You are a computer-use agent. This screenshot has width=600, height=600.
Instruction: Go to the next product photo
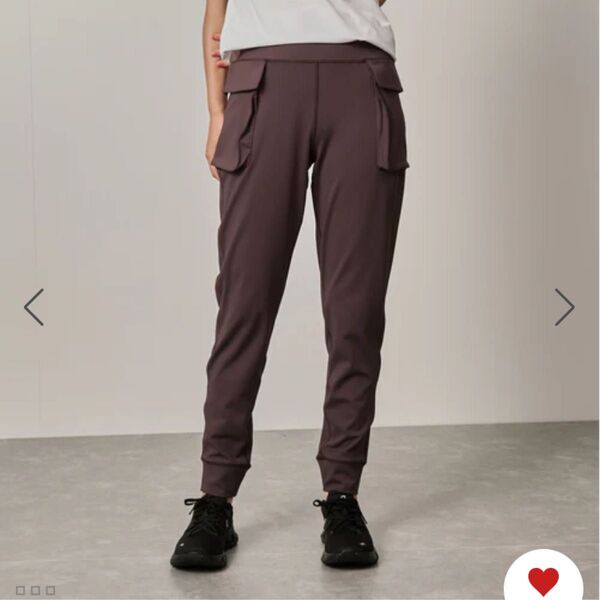[565, 307]
